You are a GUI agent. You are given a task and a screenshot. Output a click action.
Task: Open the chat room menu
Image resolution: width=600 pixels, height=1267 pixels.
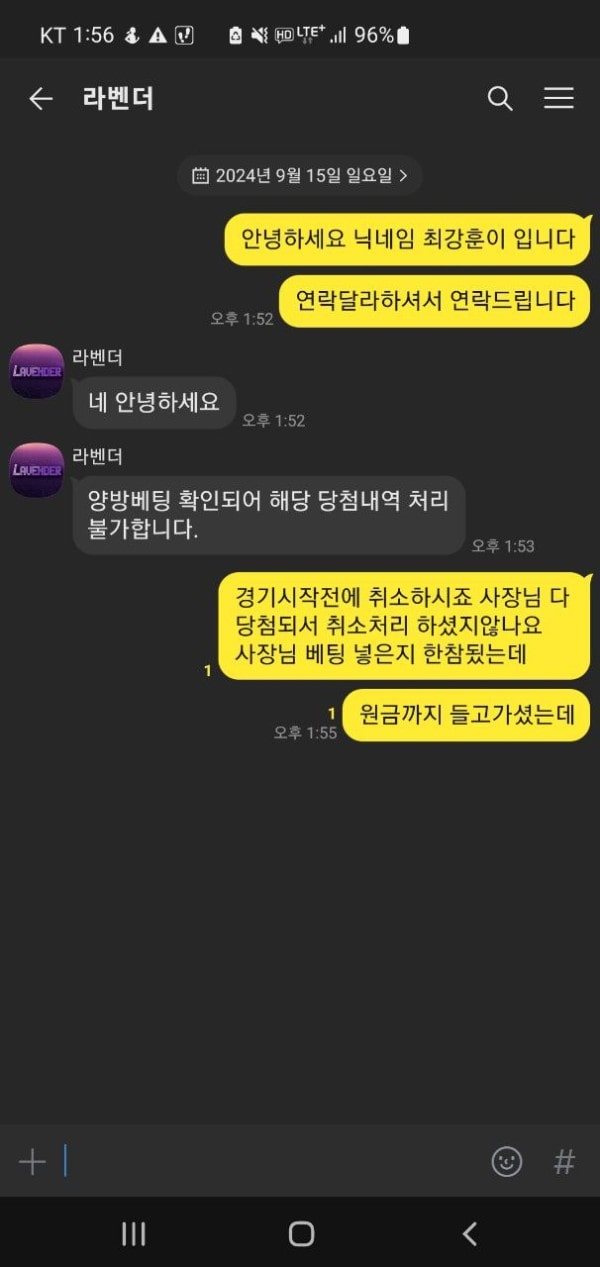click(x=558, y=98)
